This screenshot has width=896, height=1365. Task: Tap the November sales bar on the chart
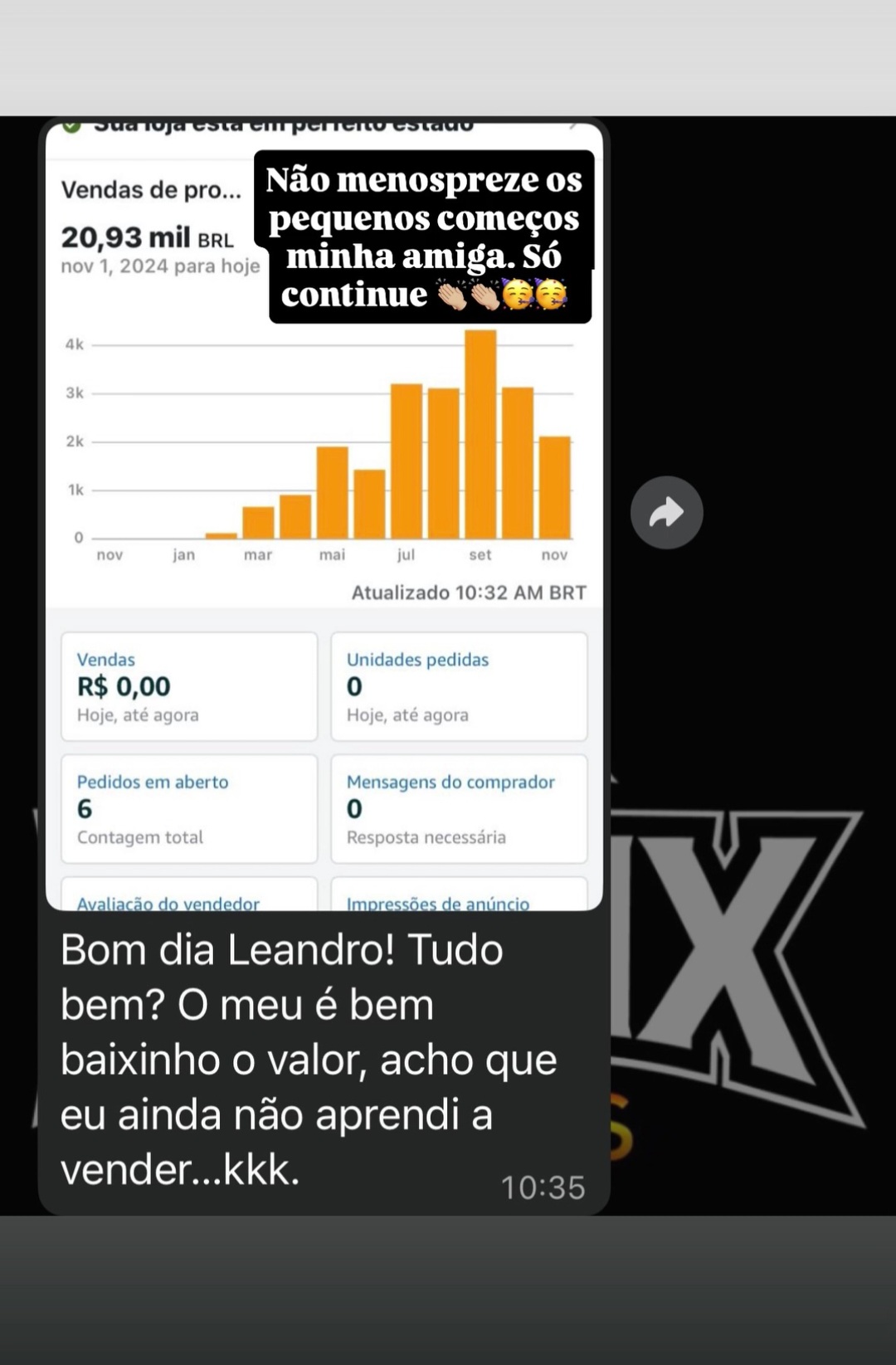click(x=555, y=485)
